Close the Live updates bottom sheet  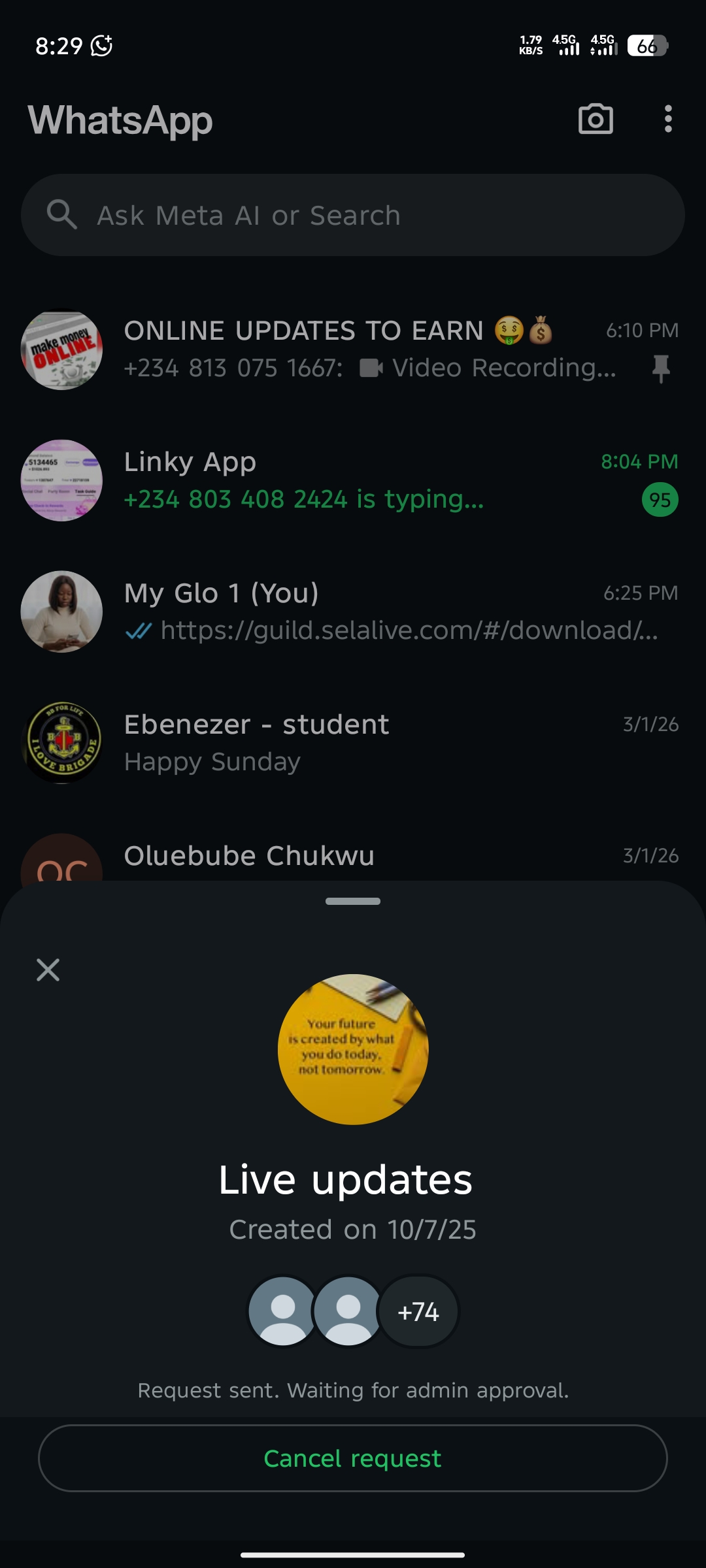[x=48, y=970]
